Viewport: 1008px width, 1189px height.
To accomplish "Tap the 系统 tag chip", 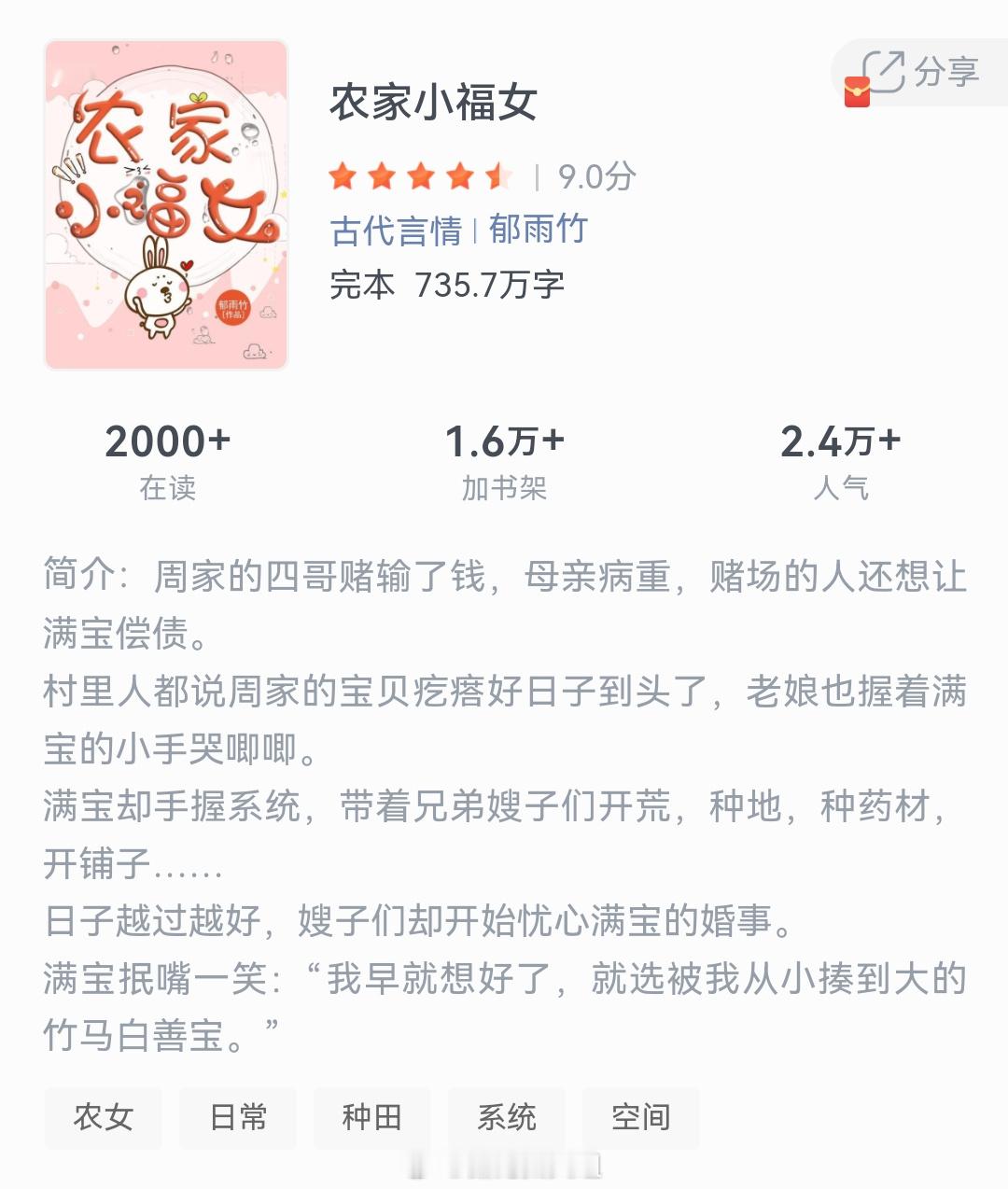I will [x=507, y=1117].
